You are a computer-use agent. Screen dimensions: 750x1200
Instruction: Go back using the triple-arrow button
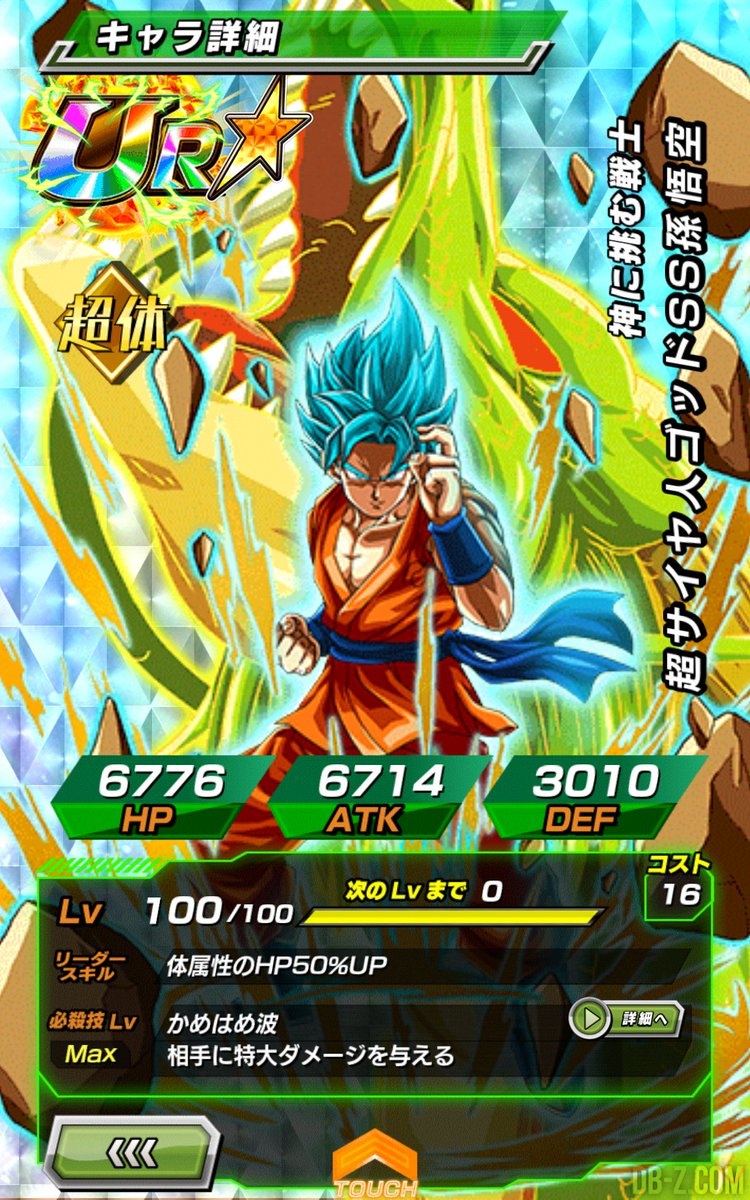pyautogui.click(x=131, y=1154)
